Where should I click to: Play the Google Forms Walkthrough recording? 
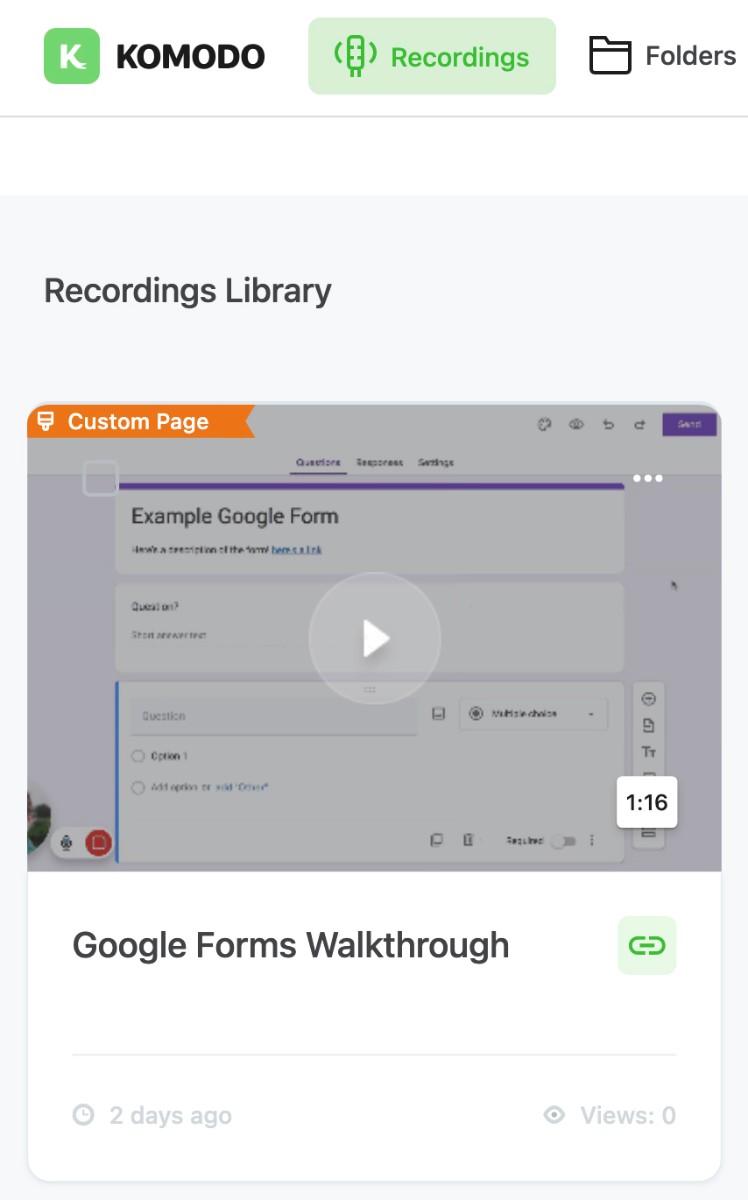pos(374,638)
